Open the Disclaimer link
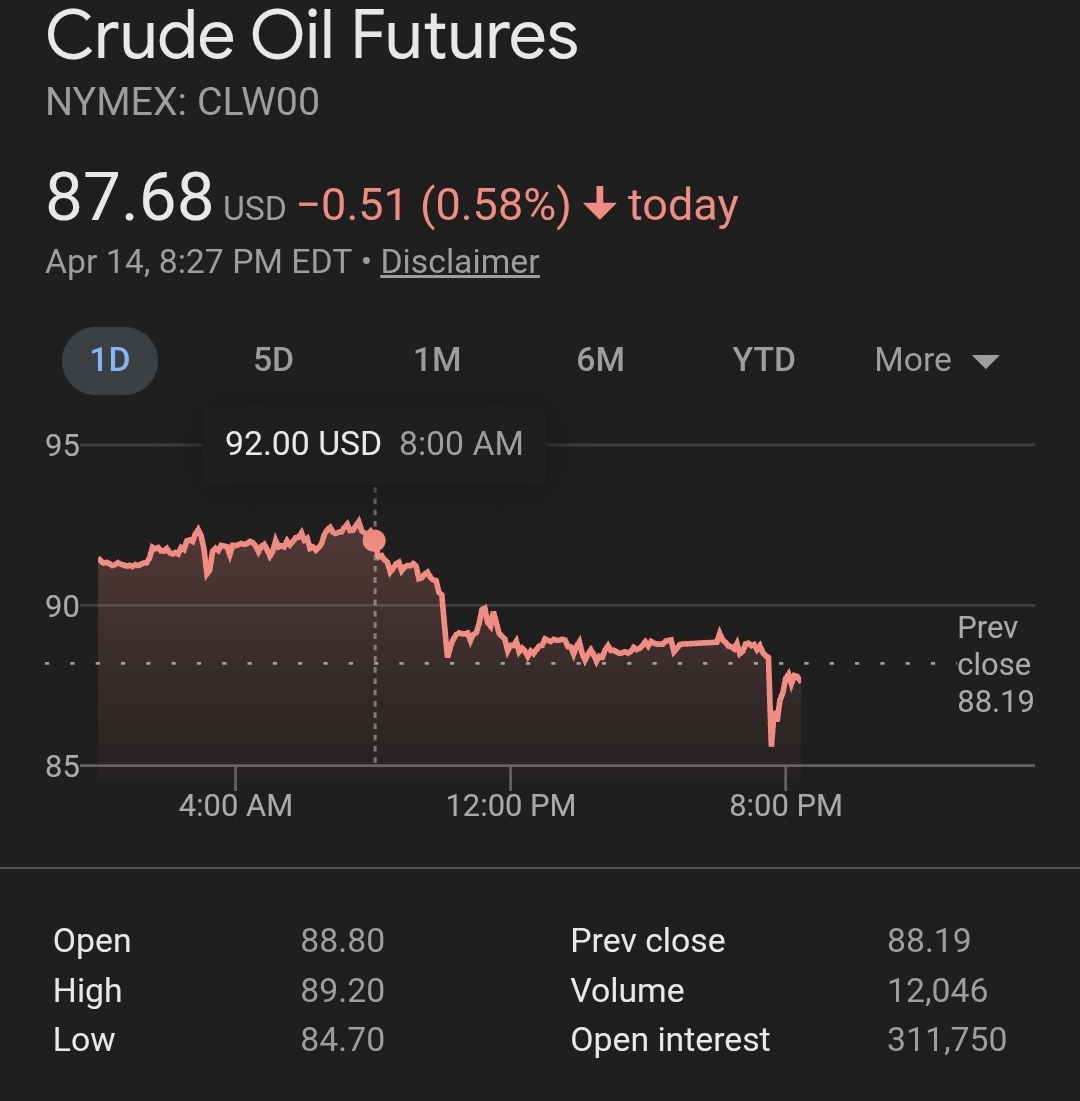 pos(460,262)
